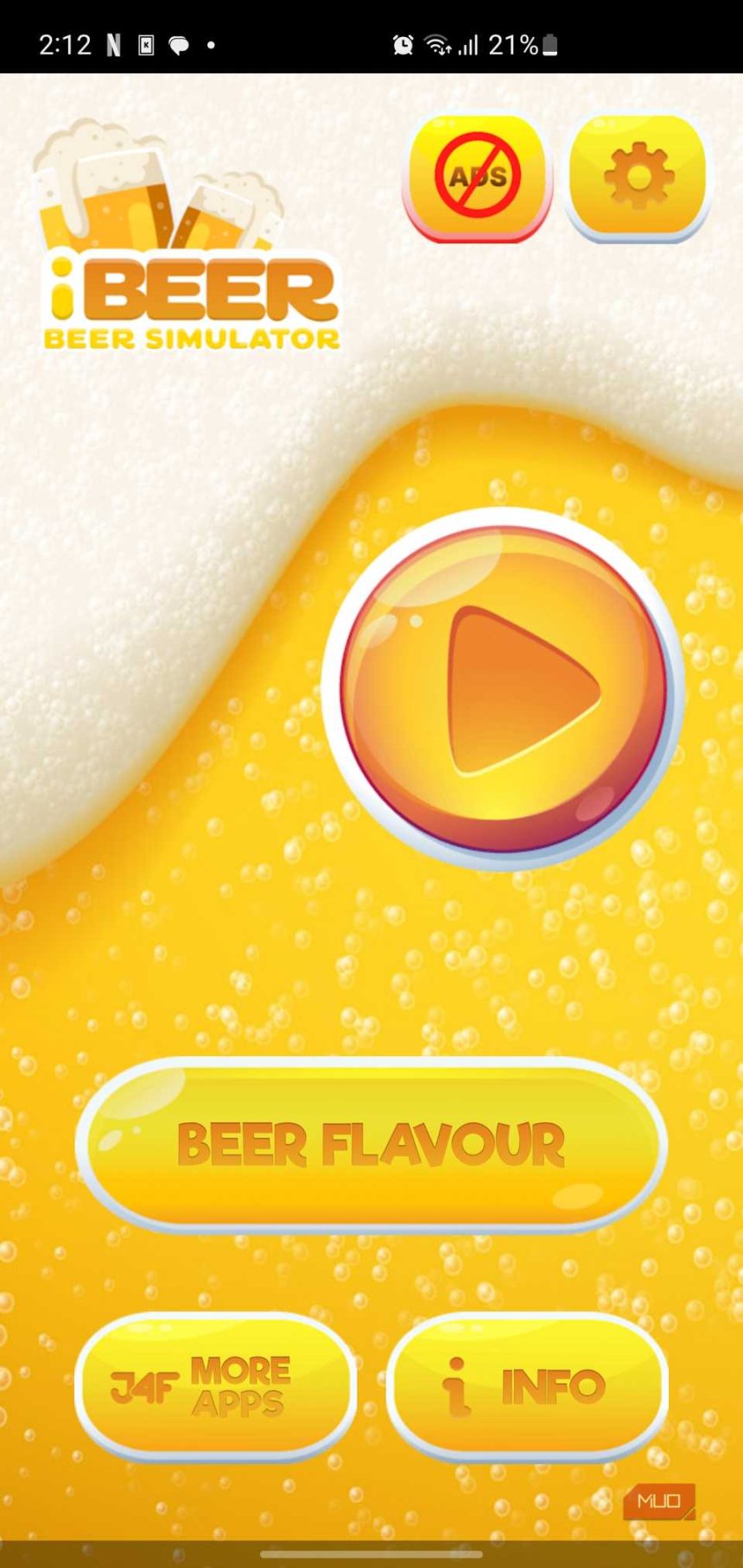View the Info page
743x1568 pixels.
pyautogui.click(x=527, y=1387)
